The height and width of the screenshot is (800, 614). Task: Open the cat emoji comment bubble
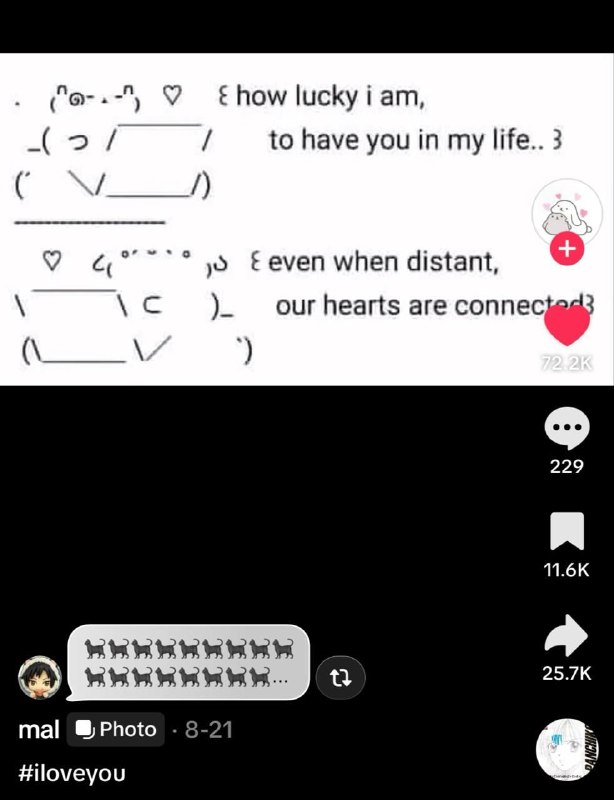click(x=188, y=662)
